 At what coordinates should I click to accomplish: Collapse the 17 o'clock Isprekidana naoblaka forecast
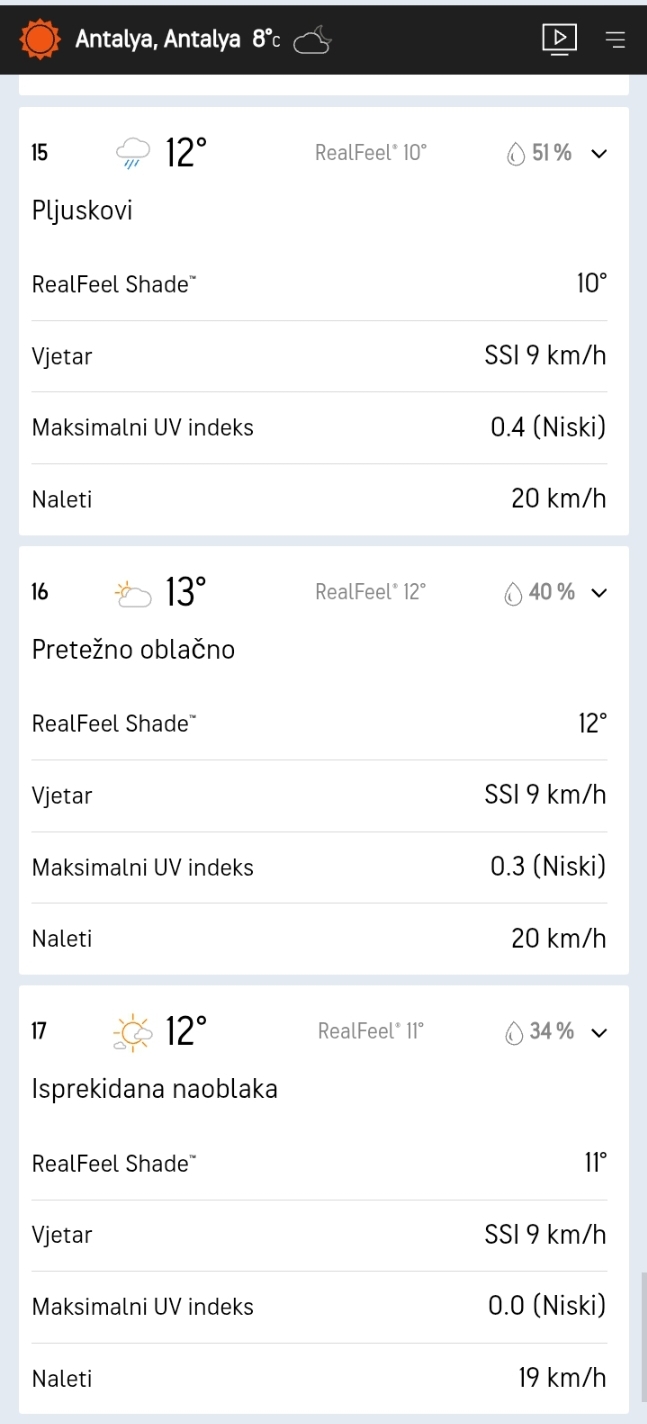pos(599,1032)
